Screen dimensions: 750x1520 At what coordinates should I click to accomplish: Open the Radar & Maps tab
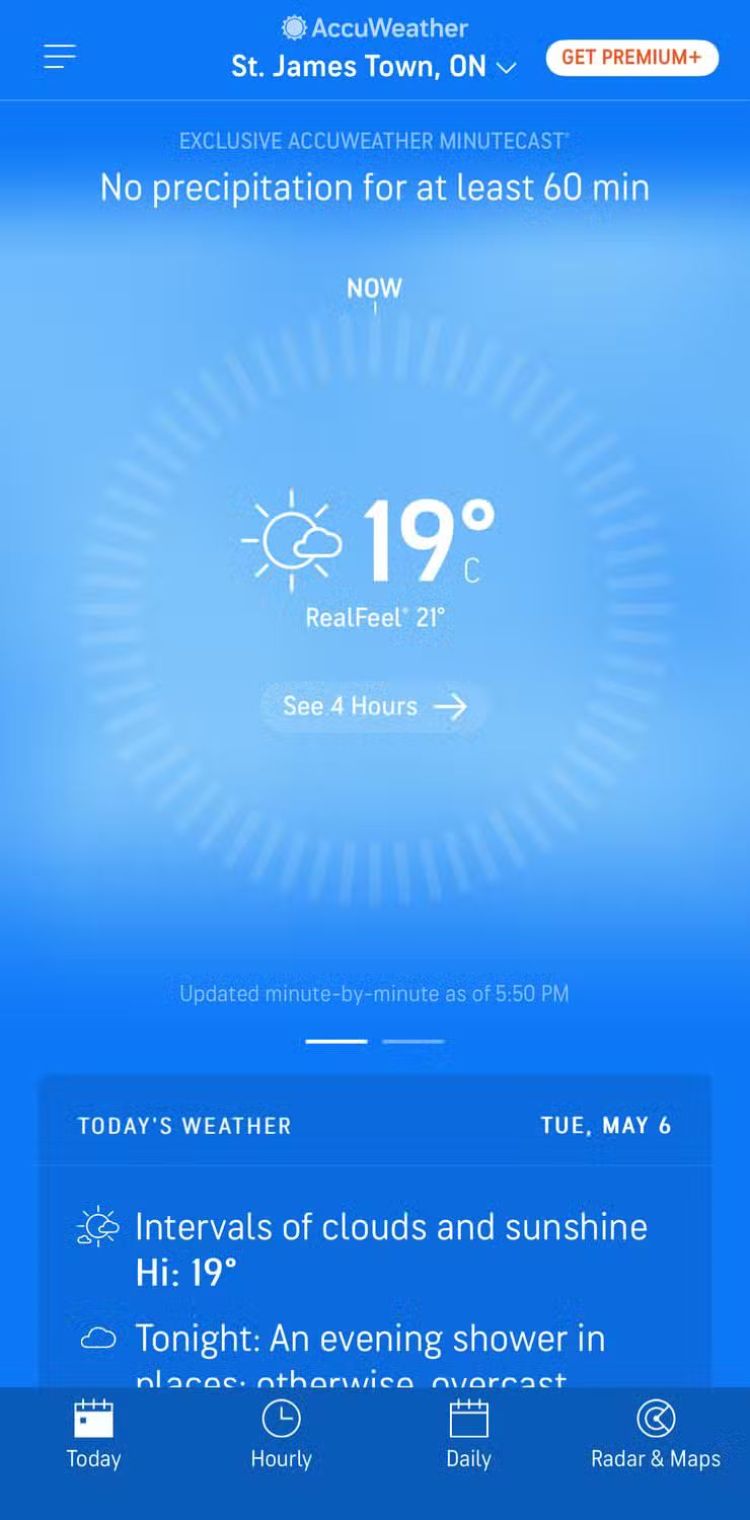tap(655, 1435)
